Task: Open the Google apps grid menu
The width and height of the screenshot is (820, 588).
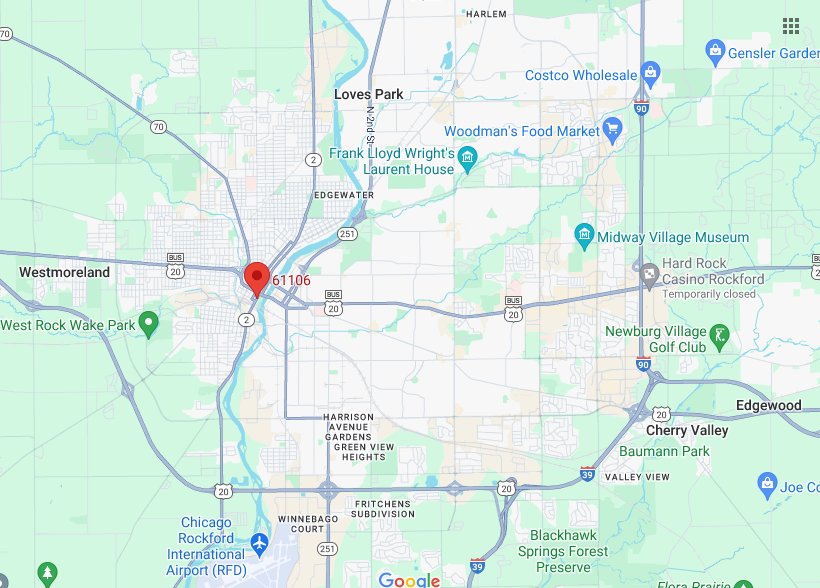Action: coord(791,25)
